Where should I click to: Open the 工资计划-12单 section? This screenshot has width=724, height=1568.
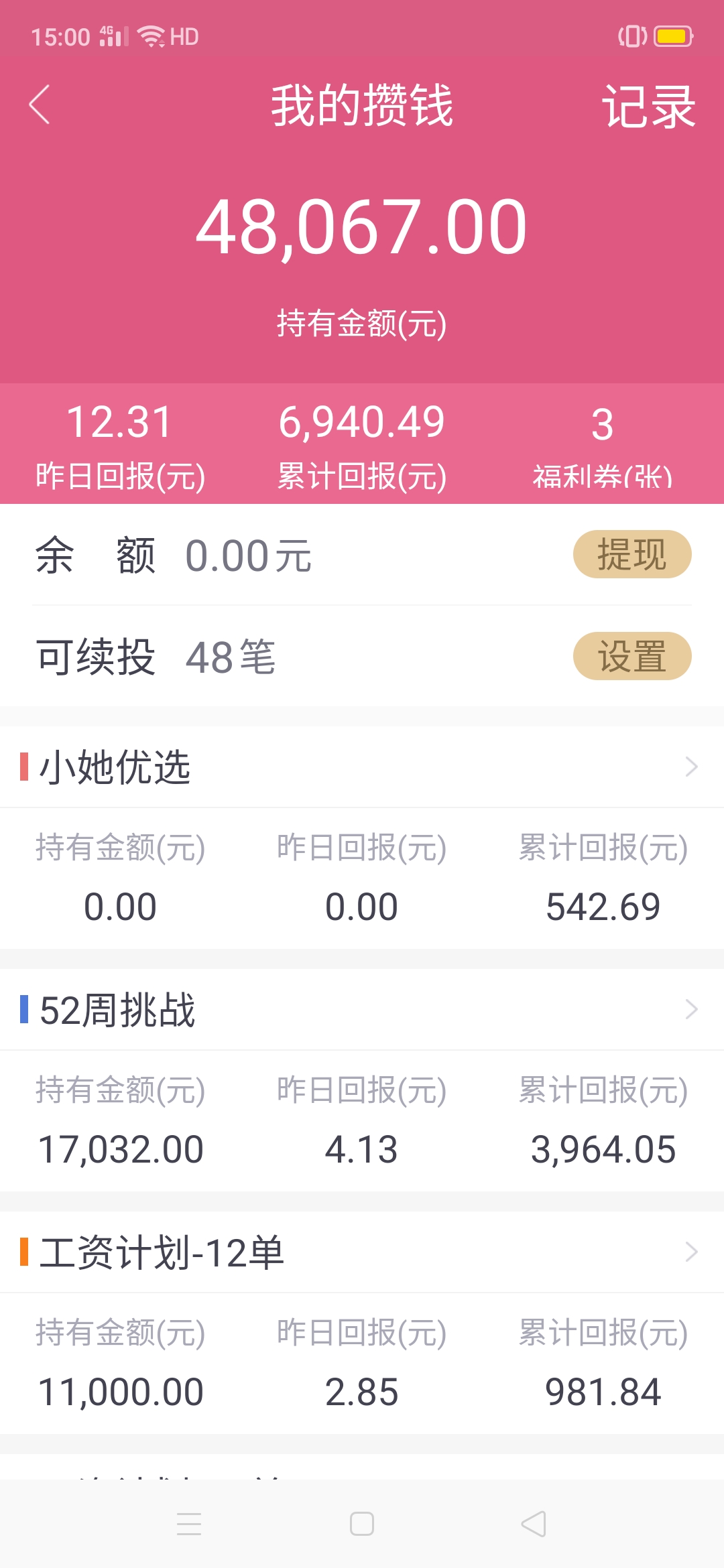click(x=362, y=1252)
